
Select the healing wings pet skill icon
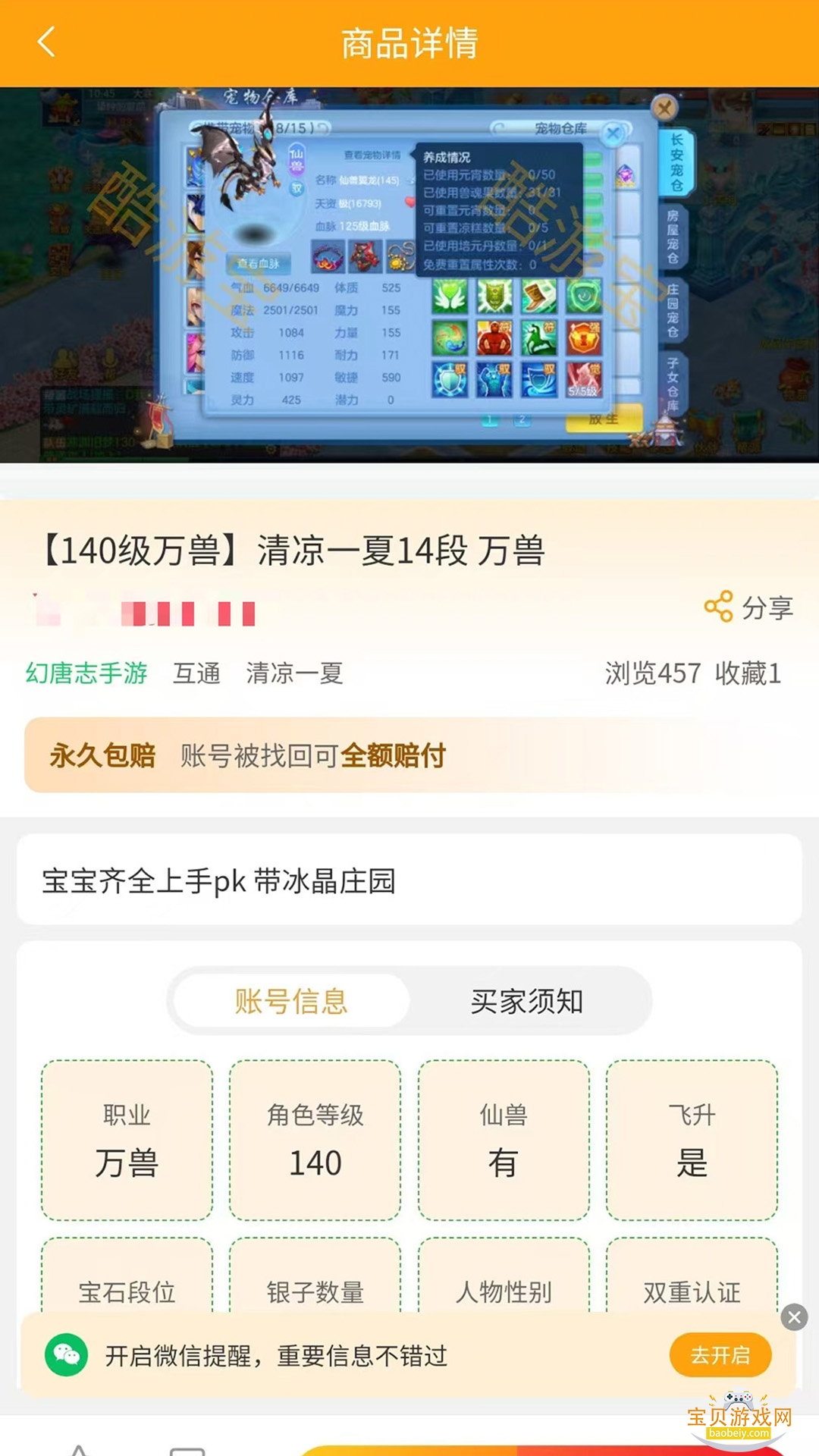pos(450,297)
